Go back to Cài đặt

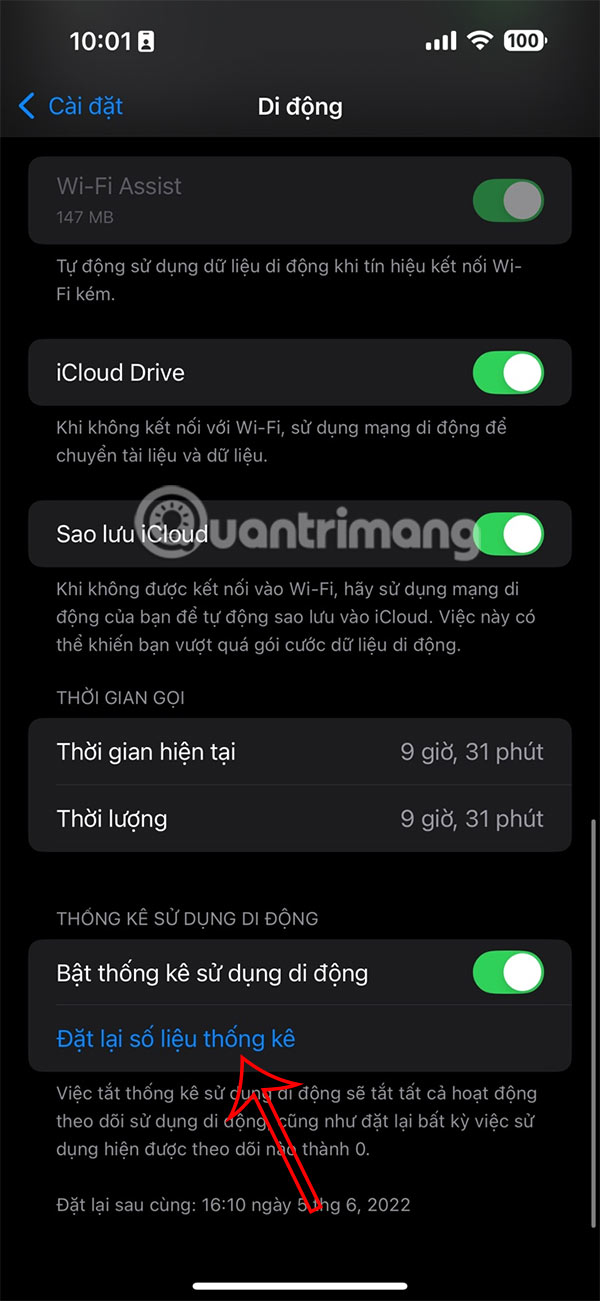tap(72, 106)
